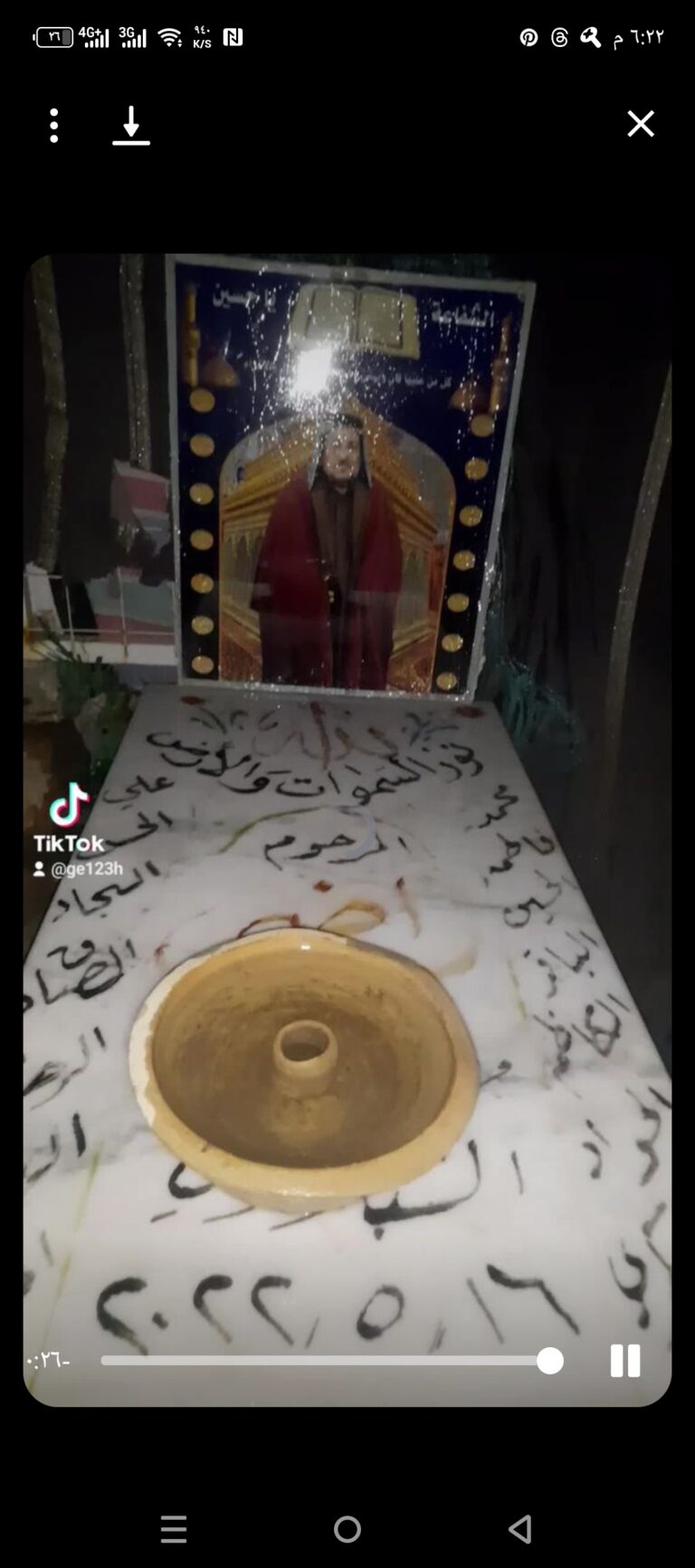Go back with the system back button

pyautogui.click(x=520, y=1529)
